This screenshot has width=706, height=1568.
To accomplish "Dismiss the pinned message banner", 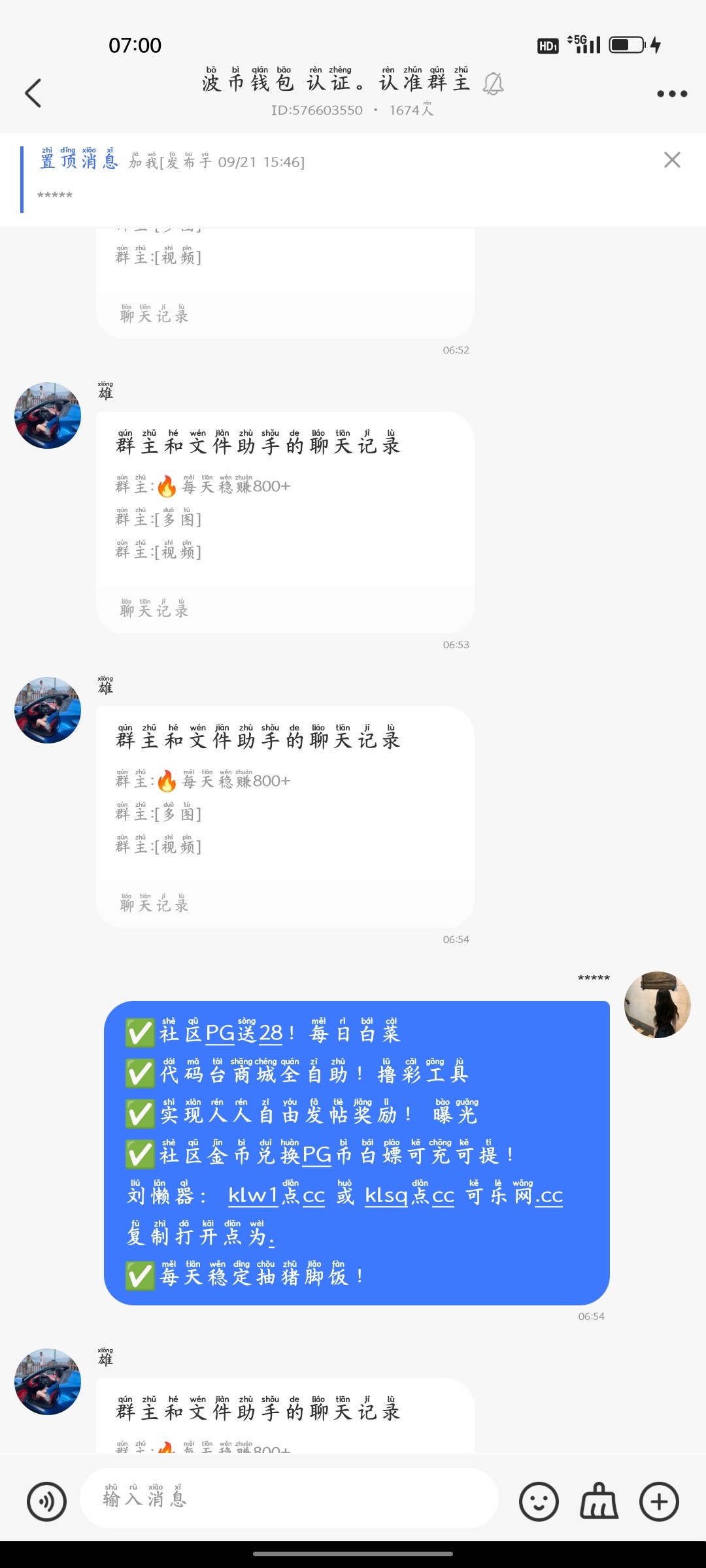I will [x=672, y=160].
